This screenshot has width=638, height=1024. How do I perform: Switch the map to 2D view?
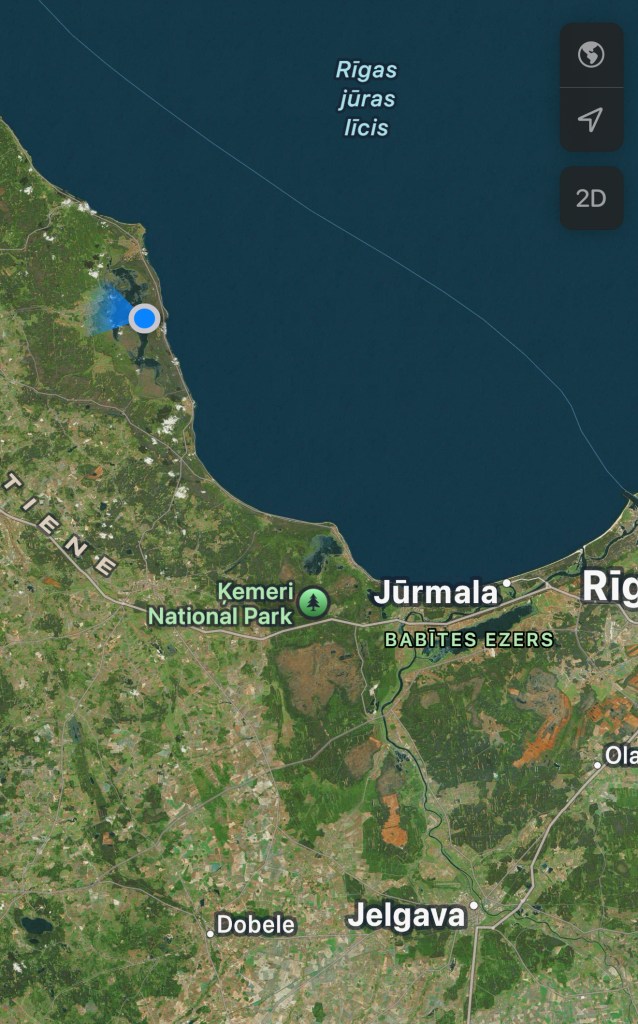pyautogui.click(x=591, y=198)
